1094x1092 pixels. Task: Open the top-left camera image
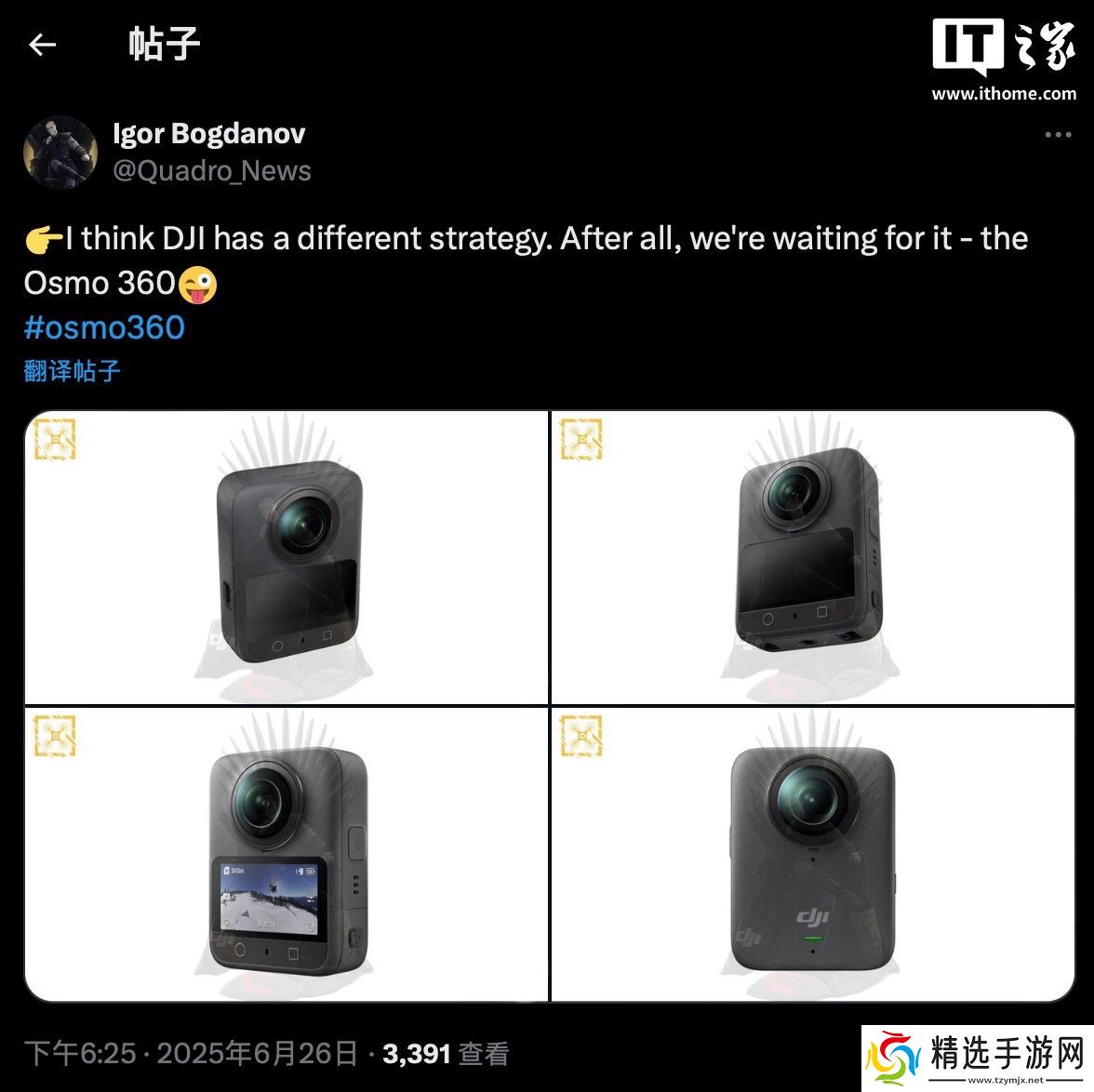coord(287,557)
